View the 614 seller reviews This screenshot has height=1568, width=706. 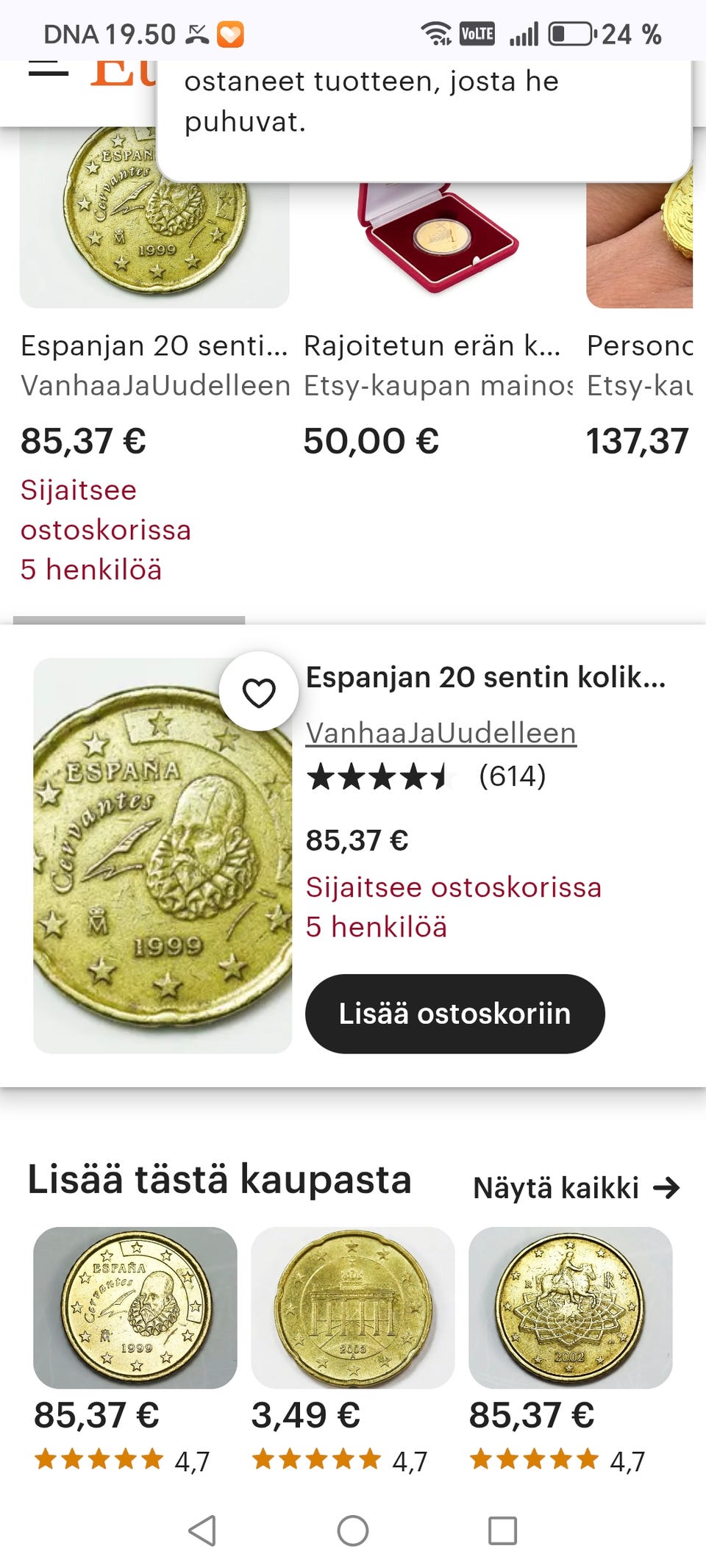point(512,776)
